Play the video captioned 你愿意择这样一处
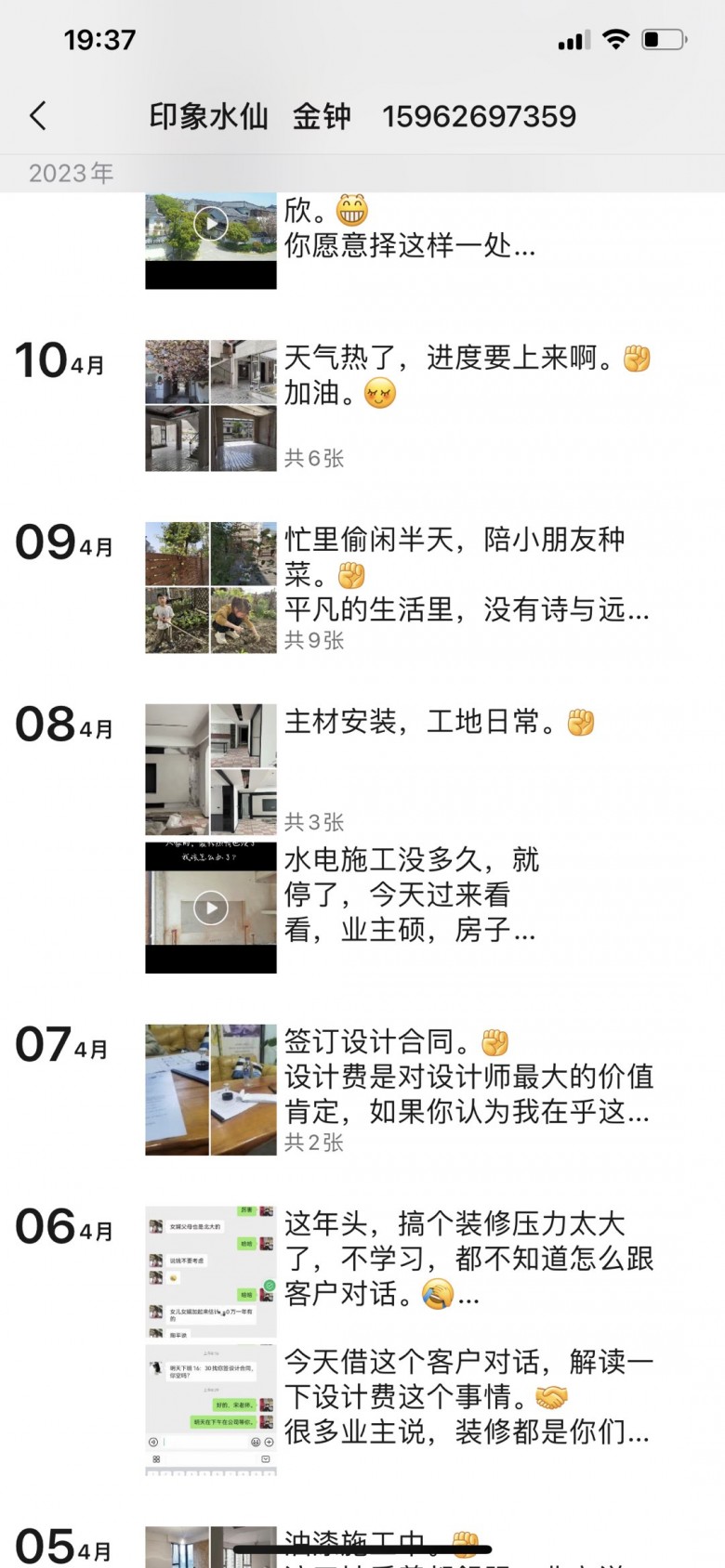 pyautogui.click(x=211, y=224)
